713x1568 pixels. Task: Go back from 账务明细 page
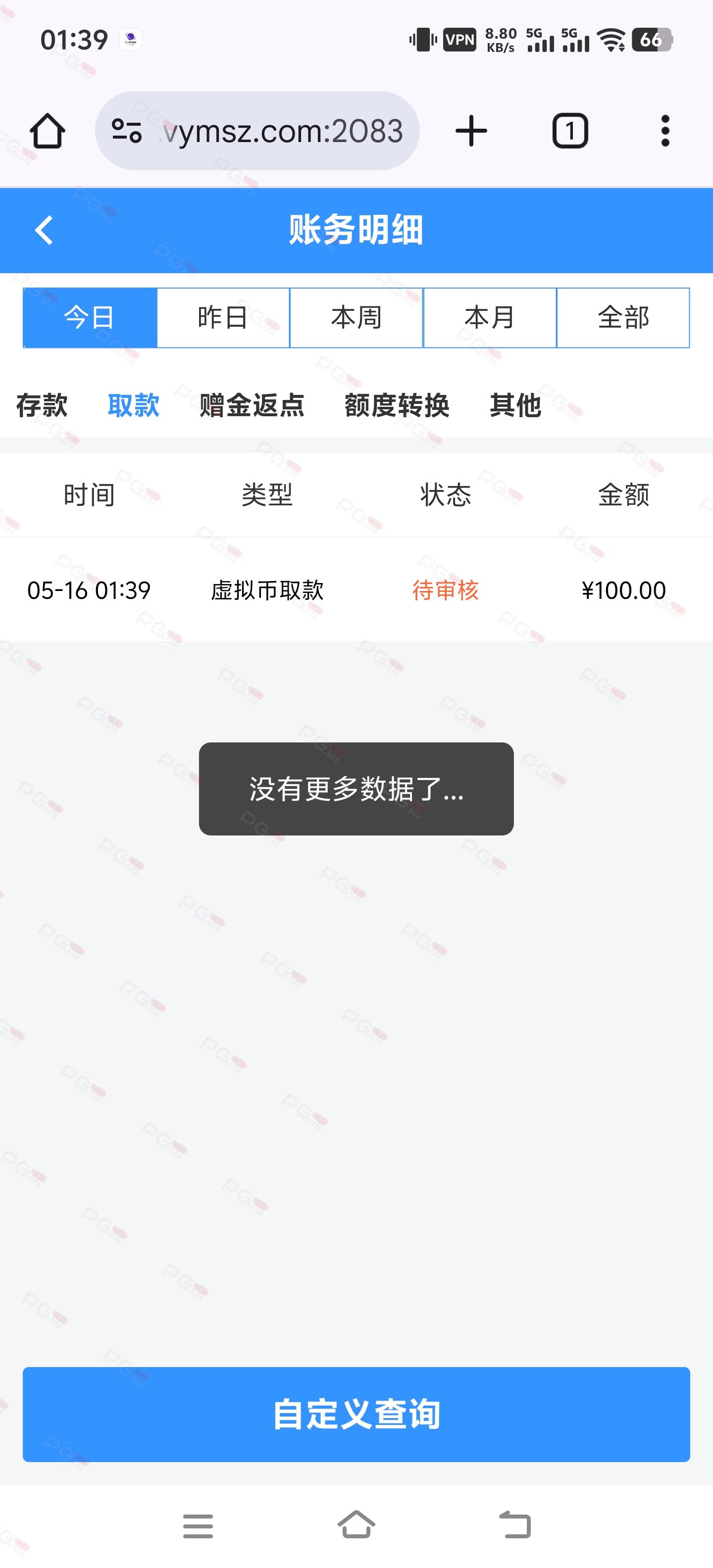point(44,231)
